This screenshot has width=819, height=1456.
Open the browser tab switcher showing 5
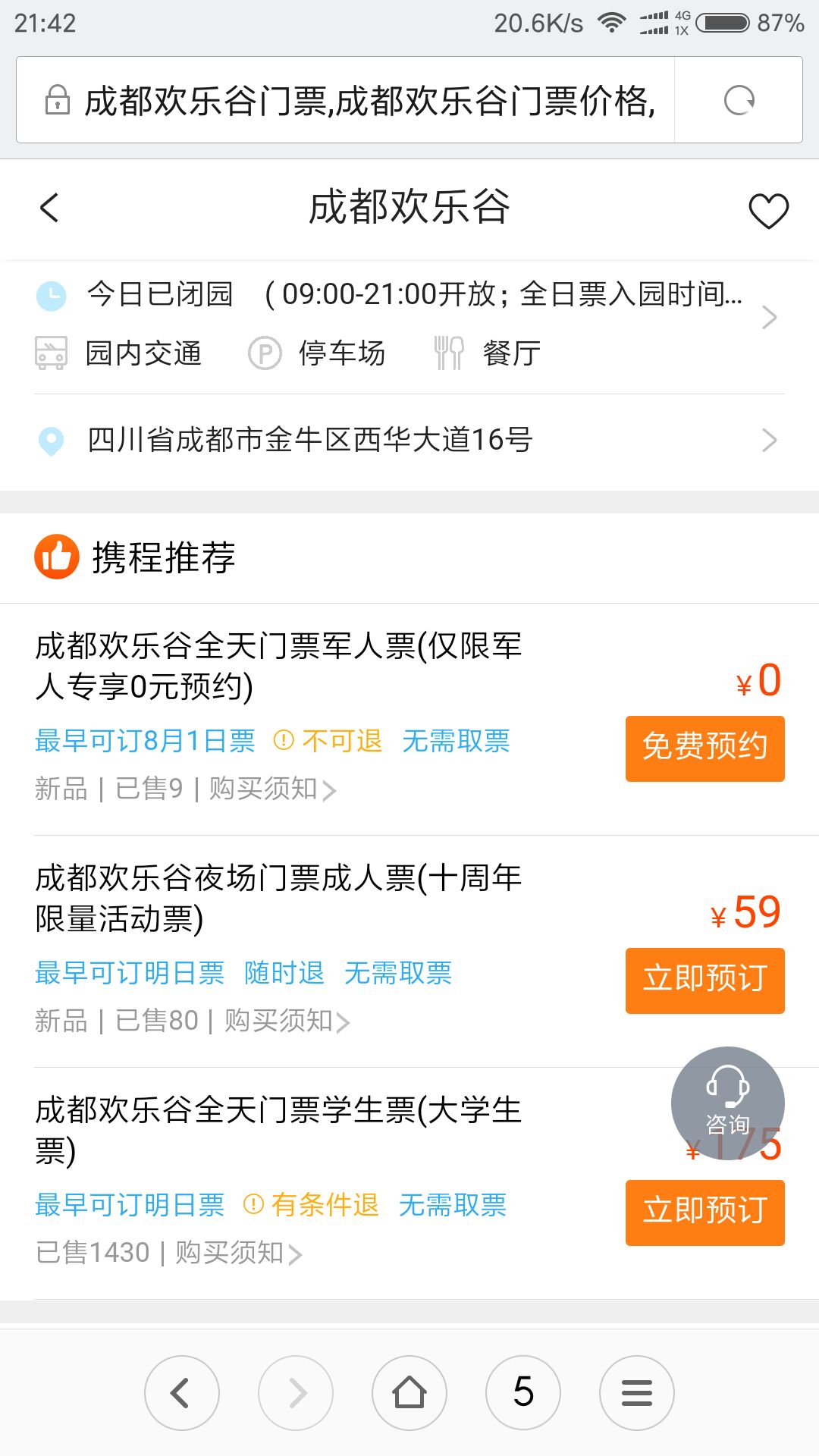(x=523, y=1392)
